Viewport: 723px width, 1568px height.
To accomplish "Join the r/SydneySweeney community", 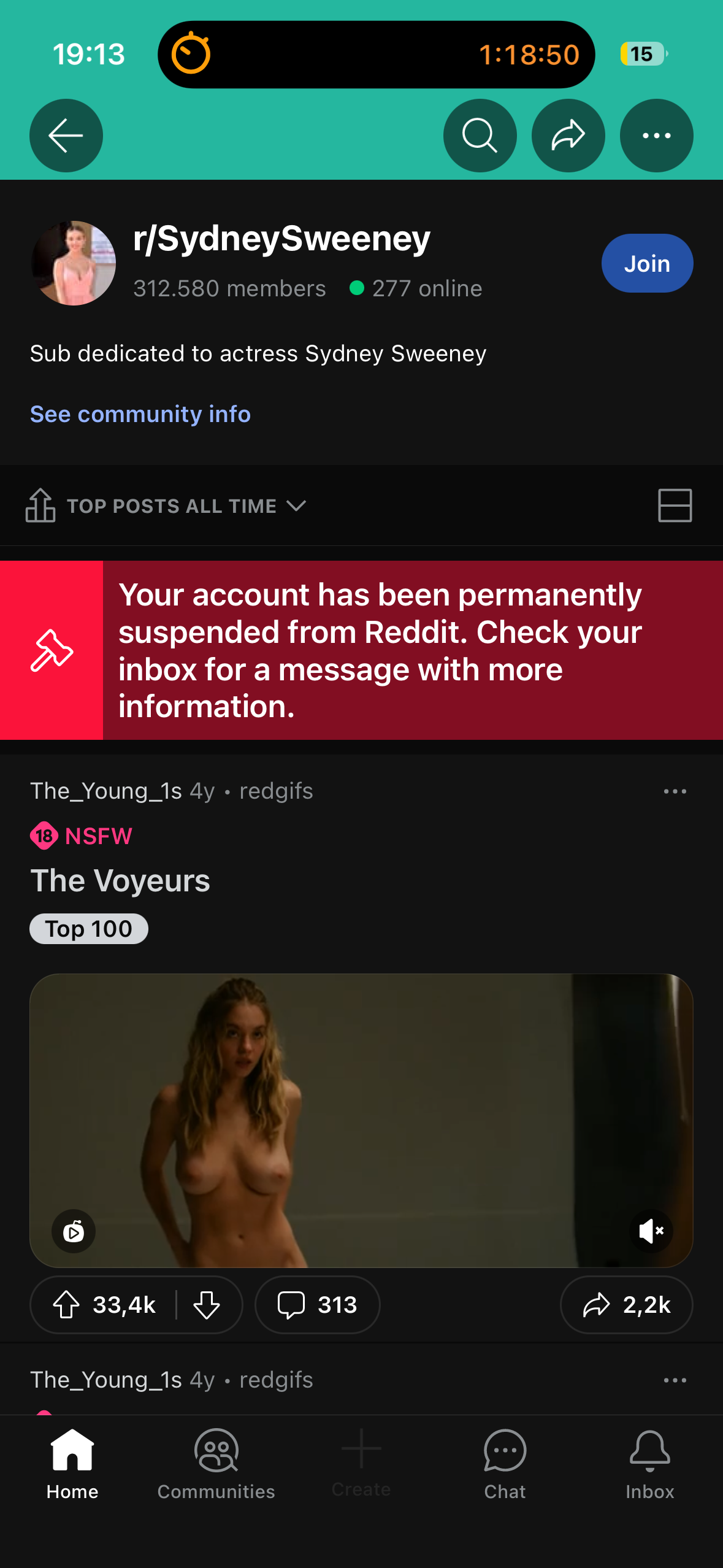I will pyautogui.click(x=647, y=264).
